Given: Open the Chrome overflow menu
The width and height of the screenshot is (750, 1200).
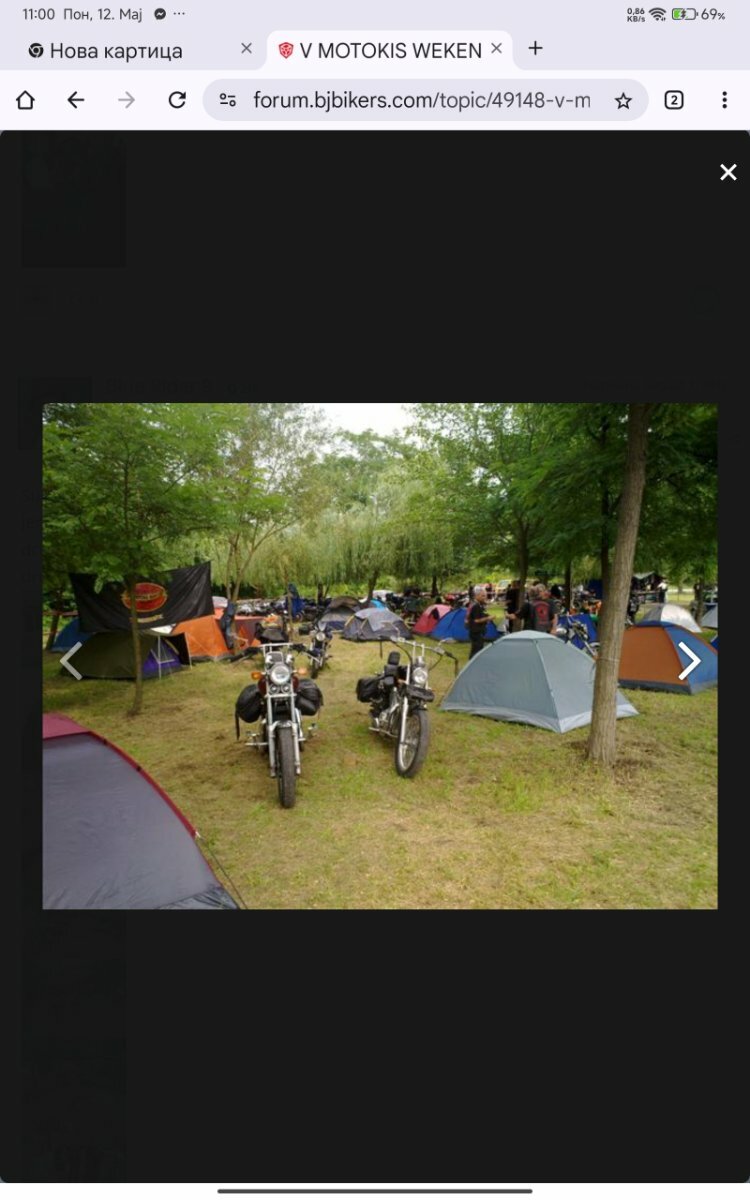Looking at the screenshot, I should coord(724,100).
